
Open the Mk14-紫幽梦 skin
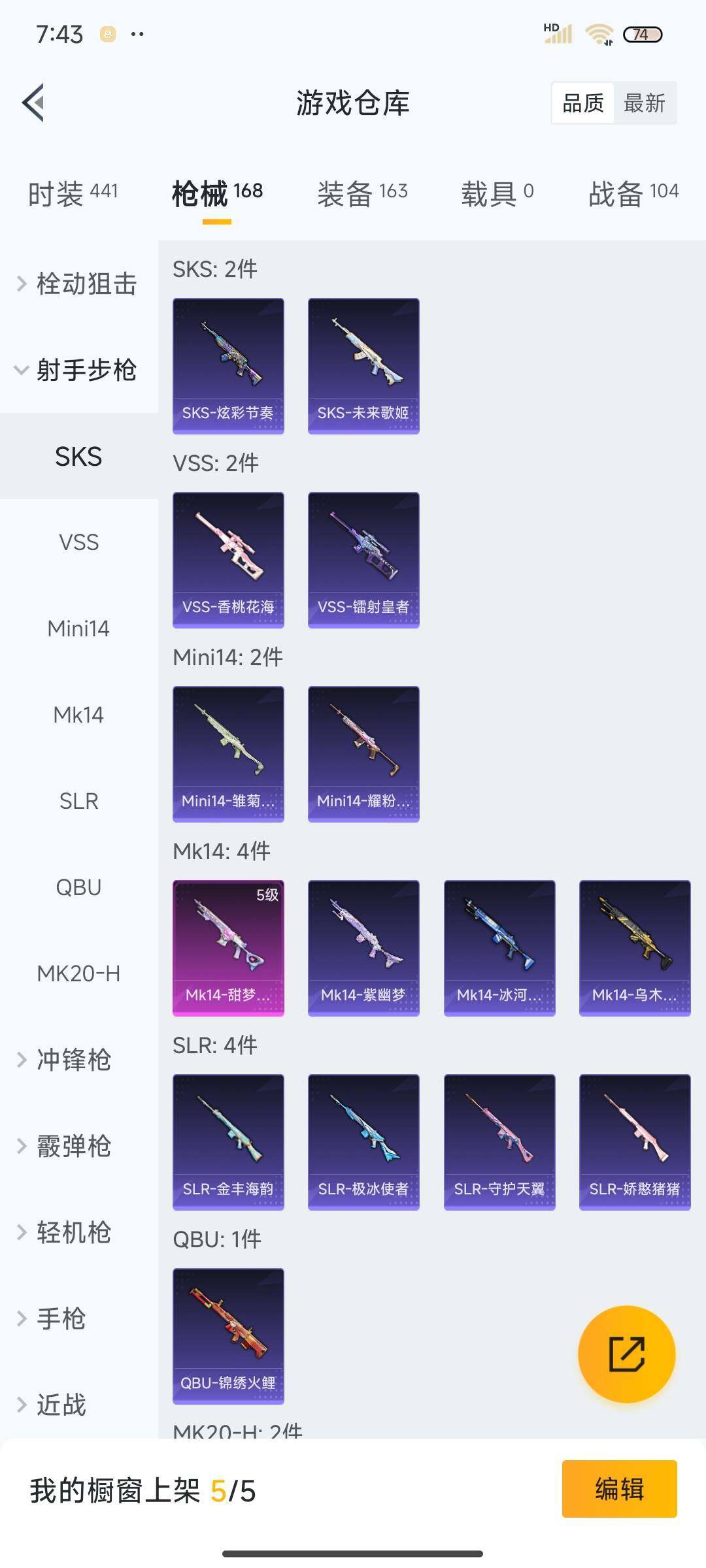click(x=363, y=948)
